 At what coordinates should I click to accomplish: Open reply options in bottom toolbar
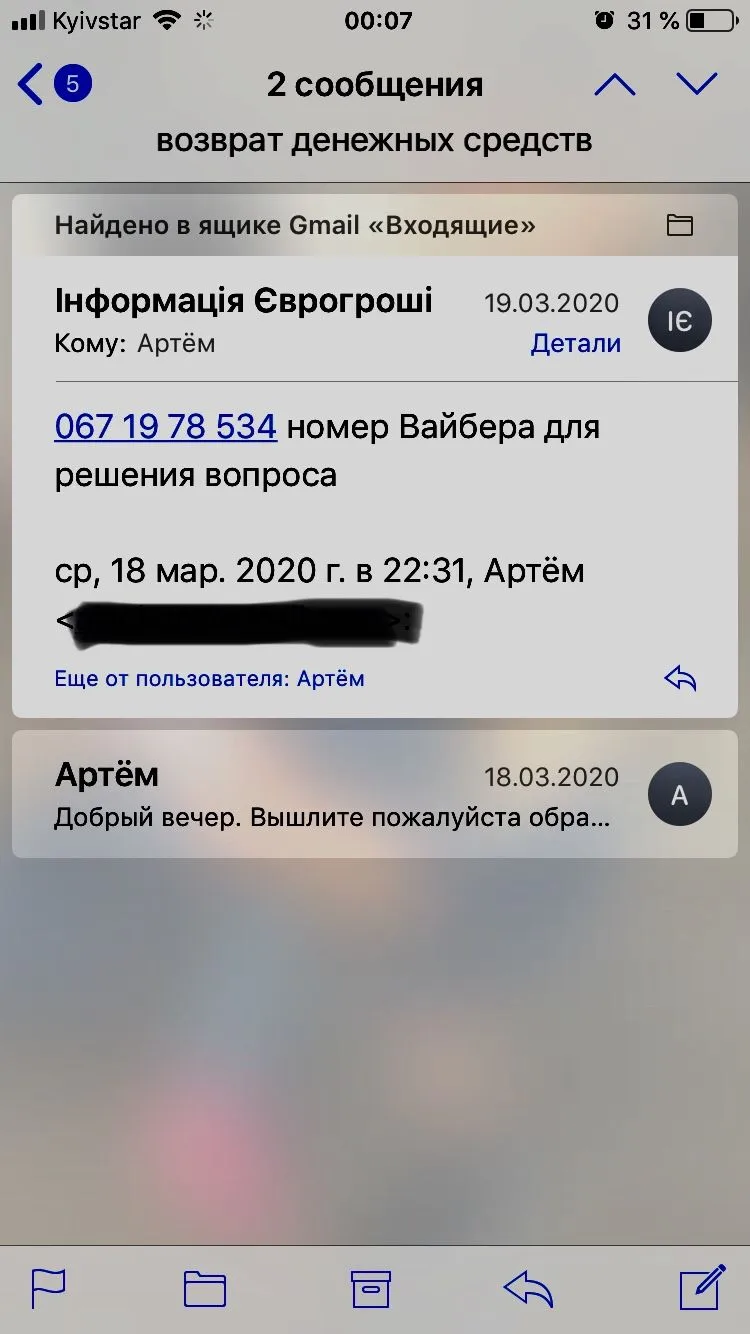tap(529, 1289)
